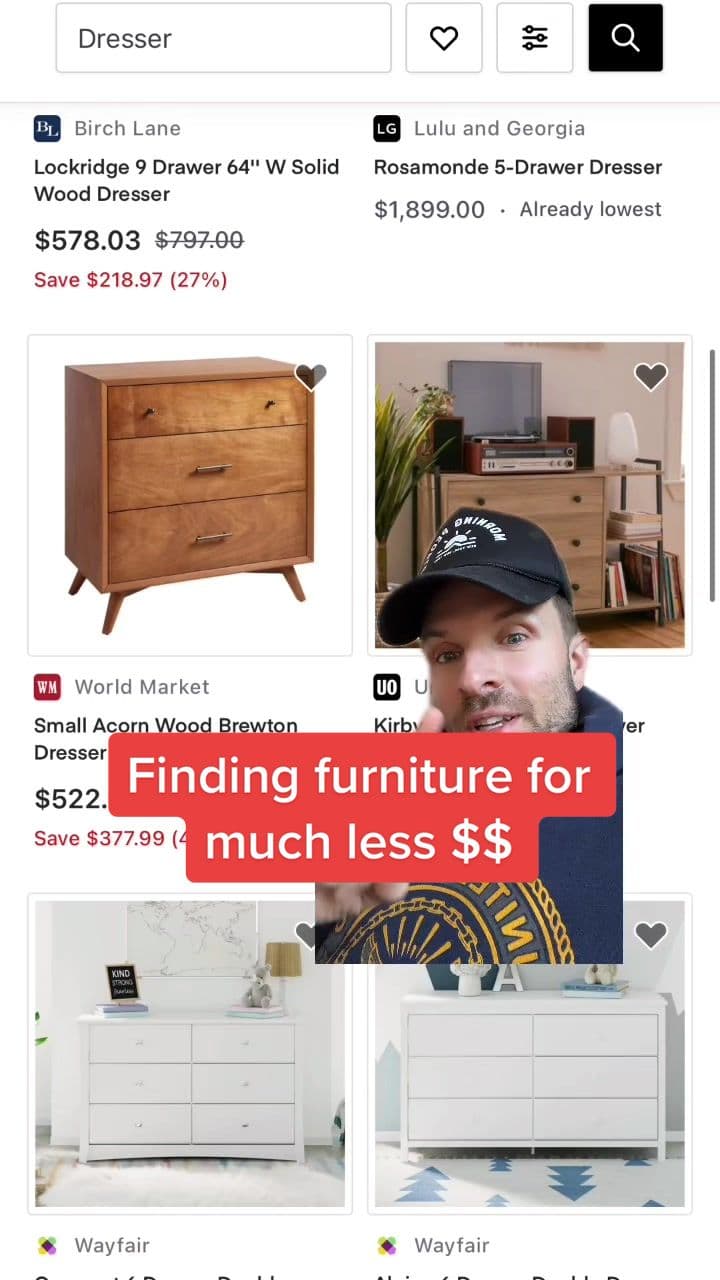Click the Already lowest price label
Image resolution: width=720 pixels, height=1280 pixels.
coord(590,209)
